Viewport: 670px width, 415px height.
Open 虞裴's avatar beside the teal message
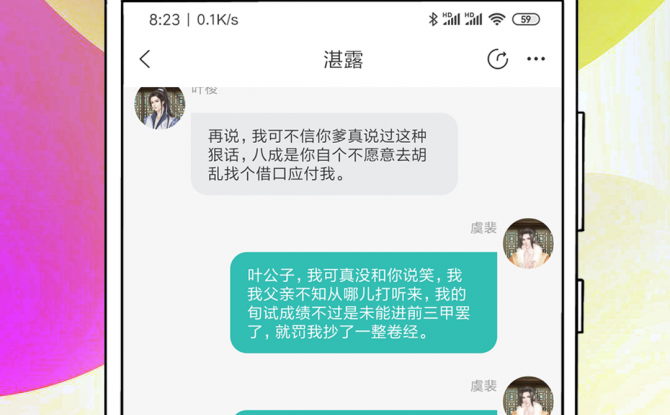pyautogui.click(x=527, y=243)
